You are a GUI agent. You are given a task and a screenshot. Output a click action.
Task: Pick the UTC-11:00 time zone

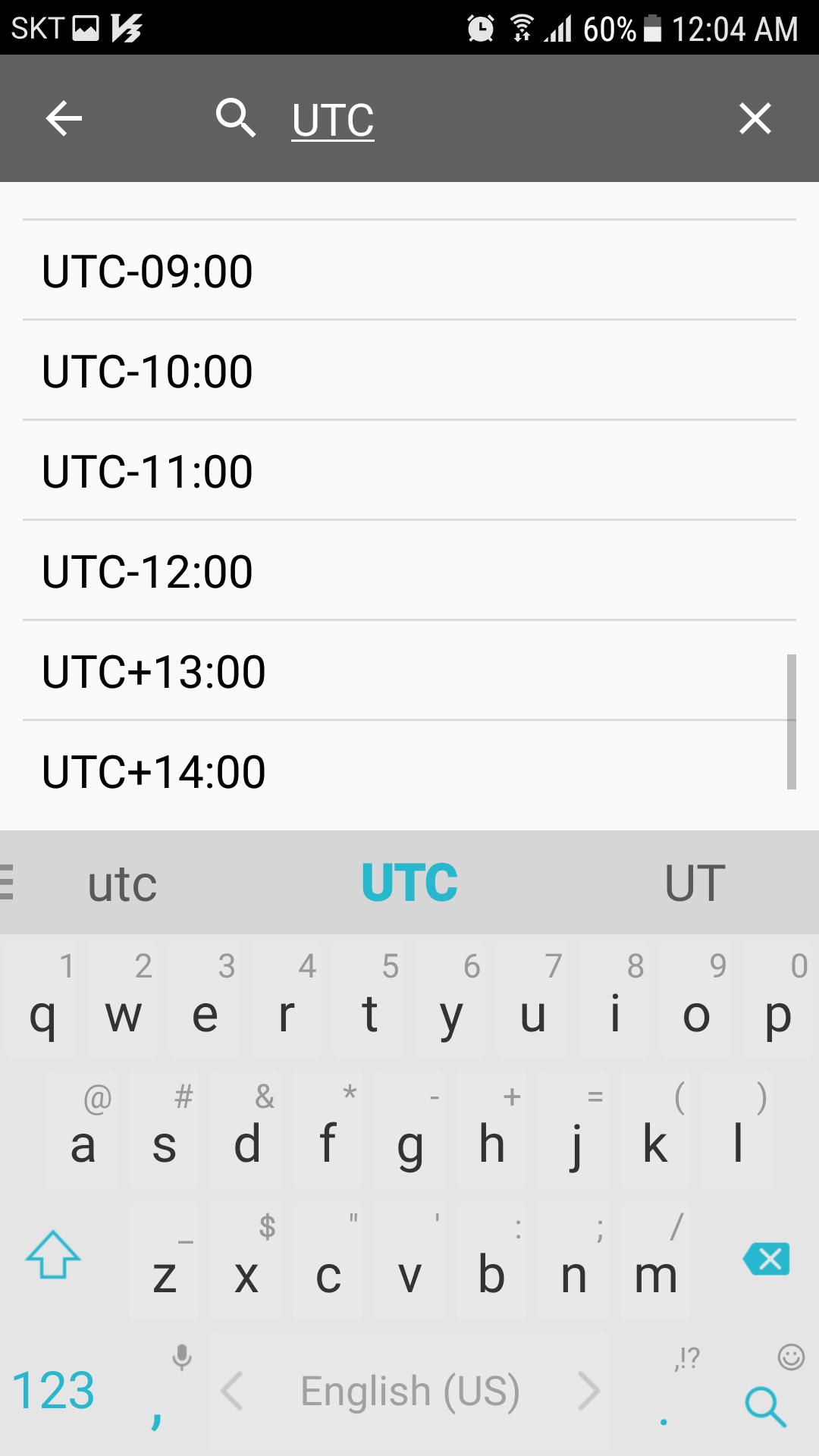pos(409,471)
